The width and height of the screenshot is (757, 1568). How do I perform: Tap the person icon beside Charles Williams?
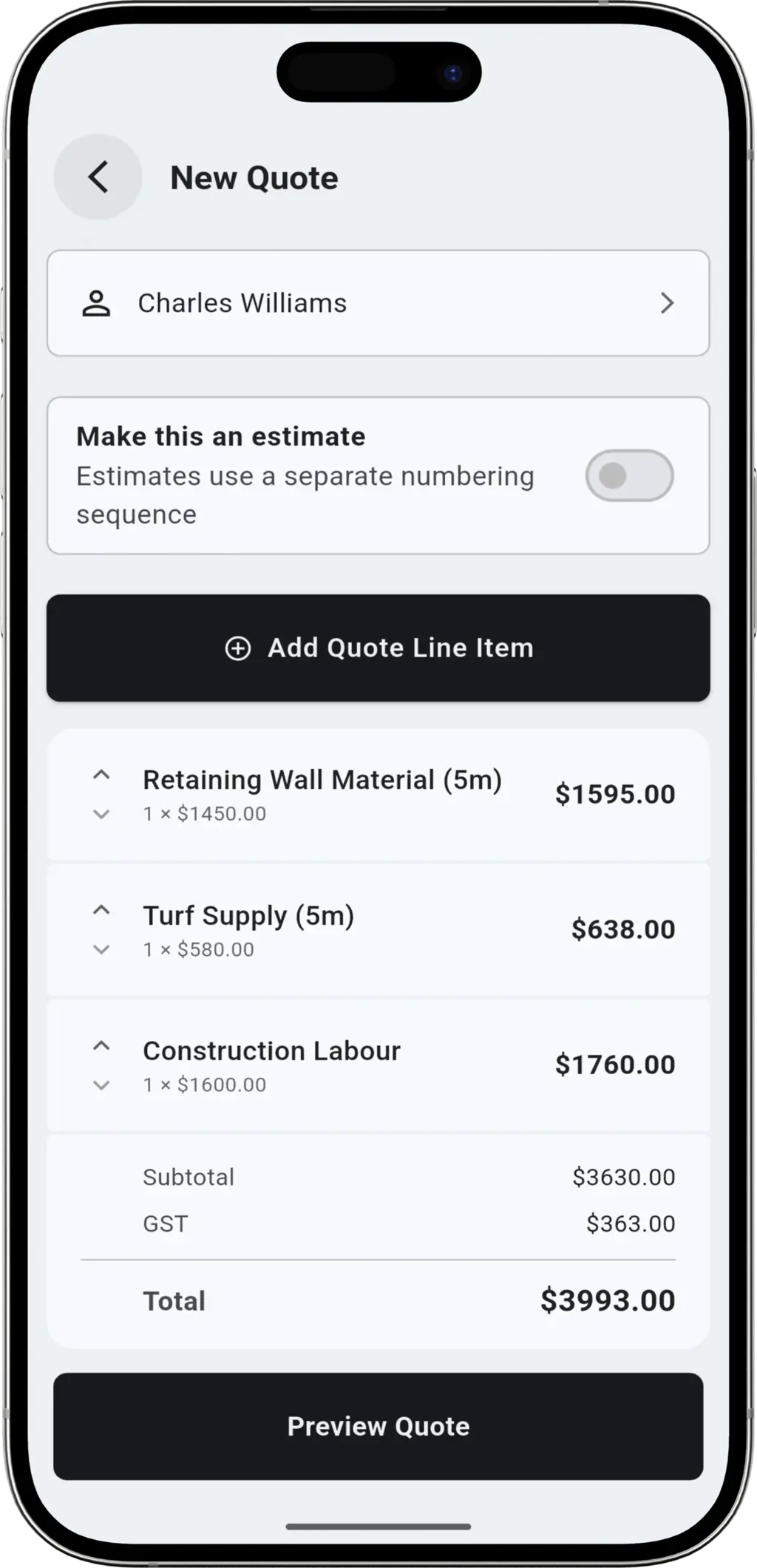point(95,303)
